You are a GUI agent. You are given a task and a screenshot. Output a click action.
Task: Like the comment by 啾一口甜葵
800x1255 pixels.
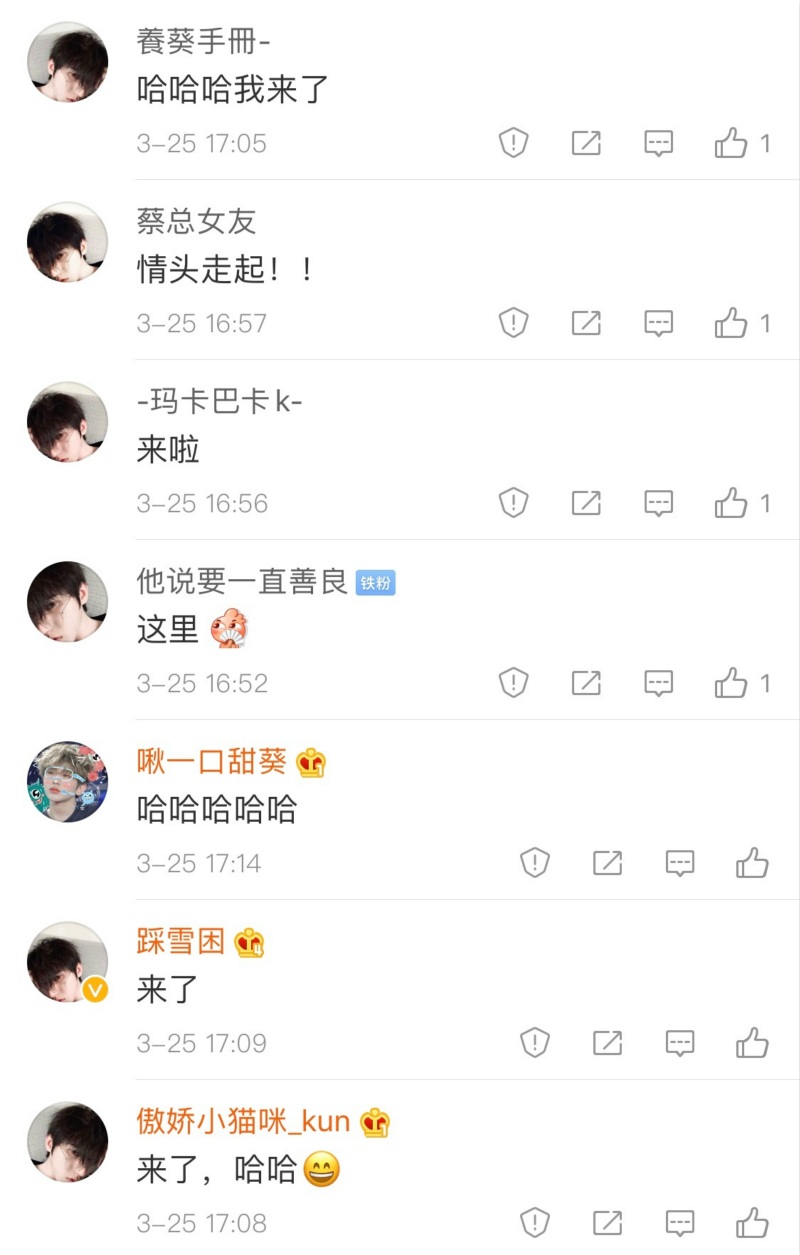(x=752, y=863)
